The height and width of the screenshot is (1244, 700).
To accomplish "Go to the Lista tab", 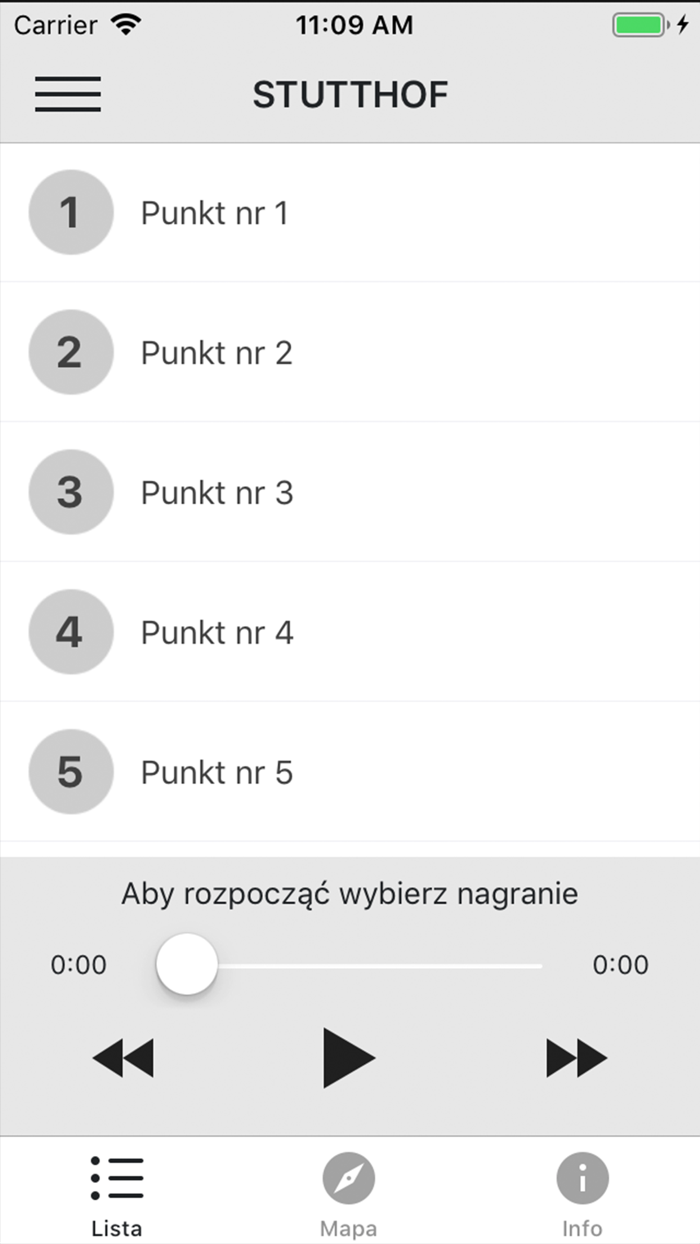I will point(117,1194).
